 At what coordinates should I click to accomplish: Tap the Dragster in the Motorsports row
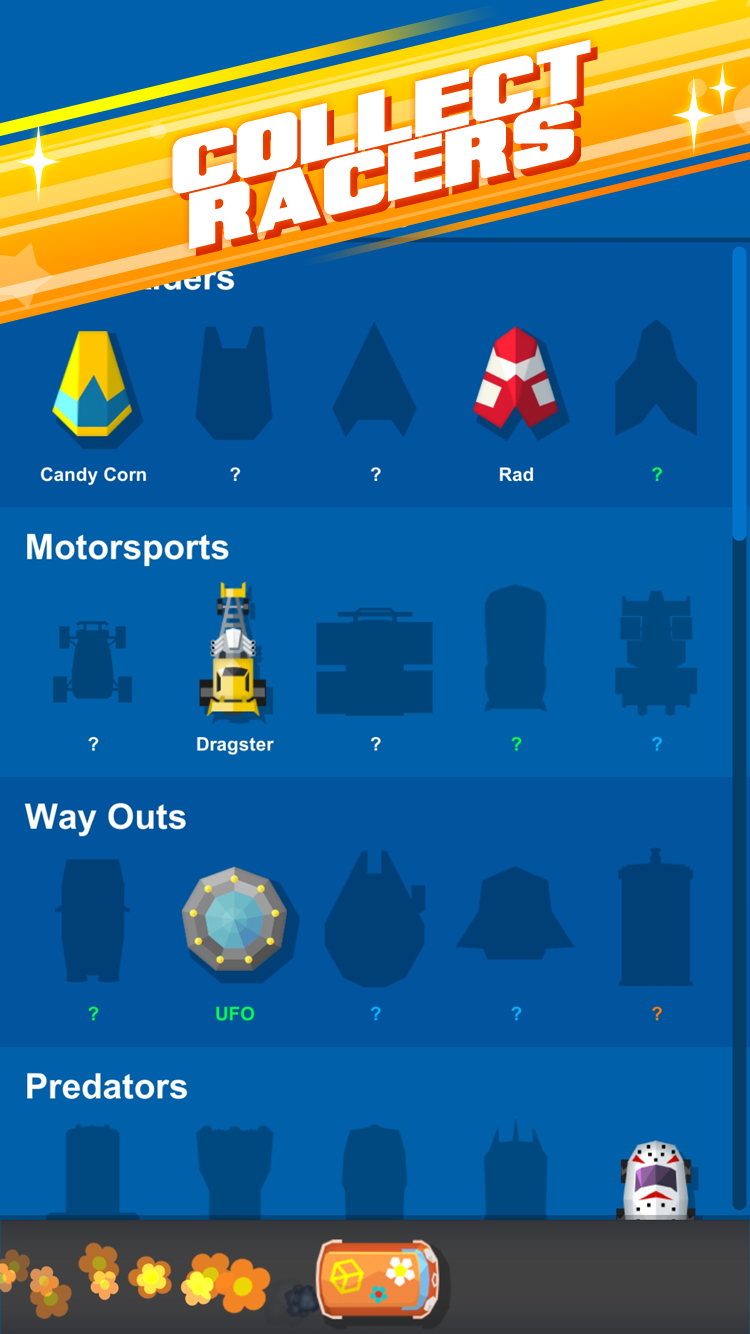(x=234, y=650)
